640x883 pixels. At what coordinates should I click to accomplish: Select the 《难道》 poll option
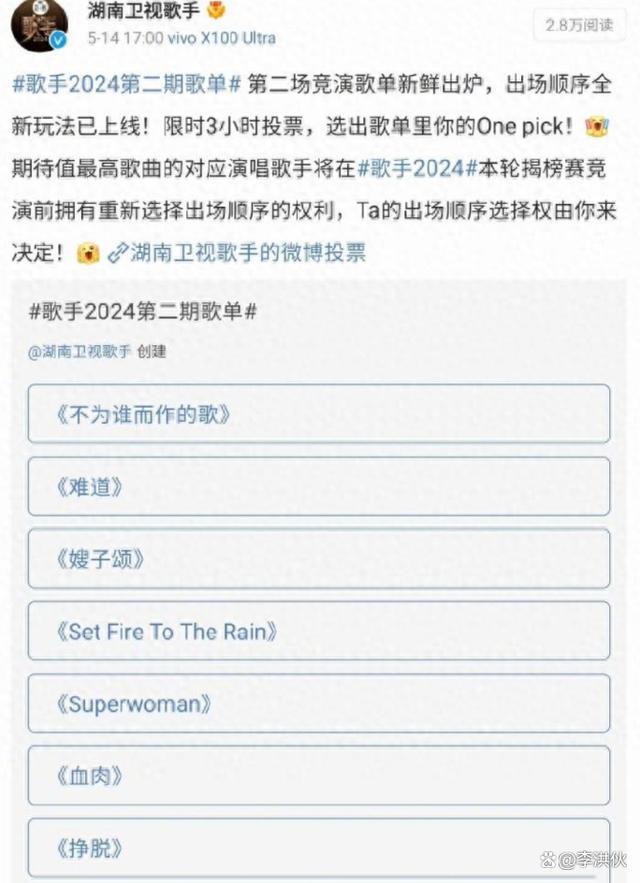click(319, 486)
